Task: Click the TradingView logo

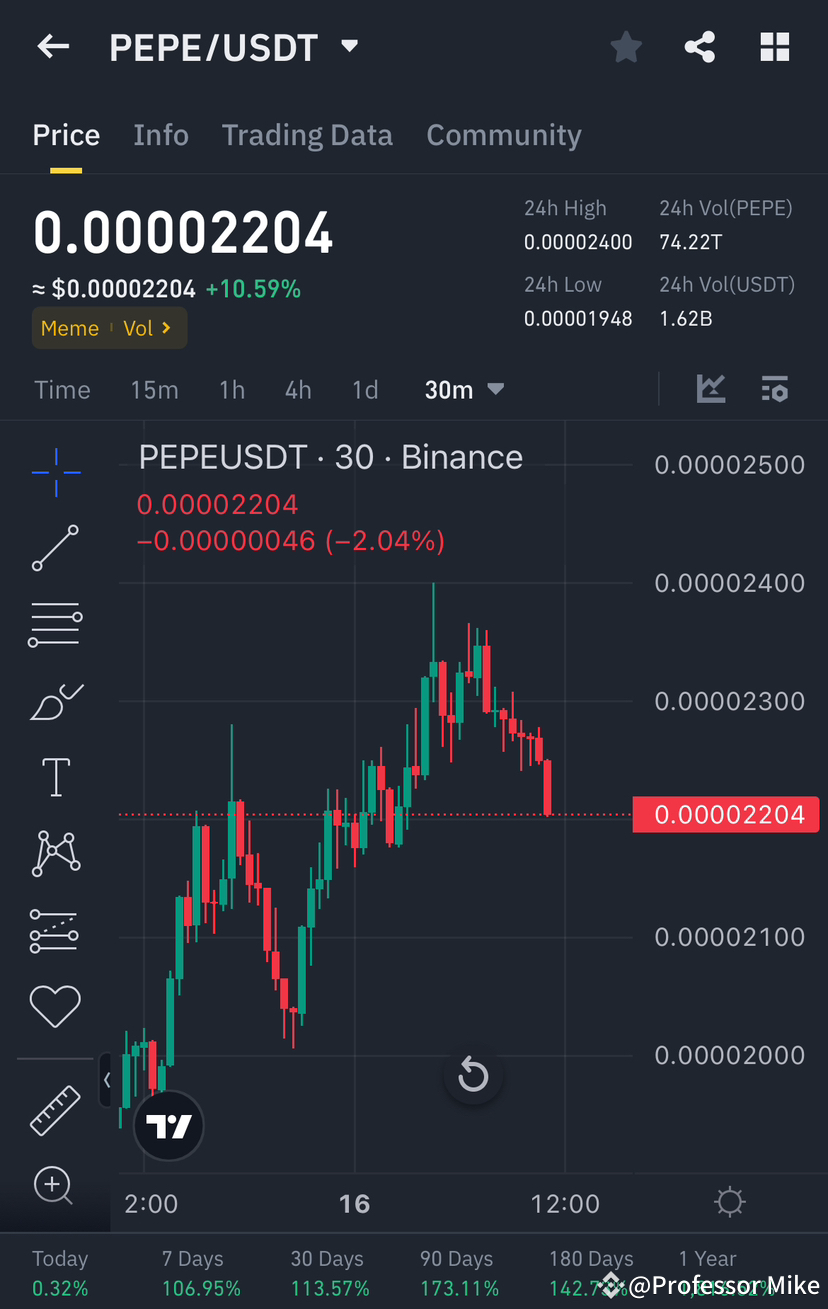Action: point(168,1125)
